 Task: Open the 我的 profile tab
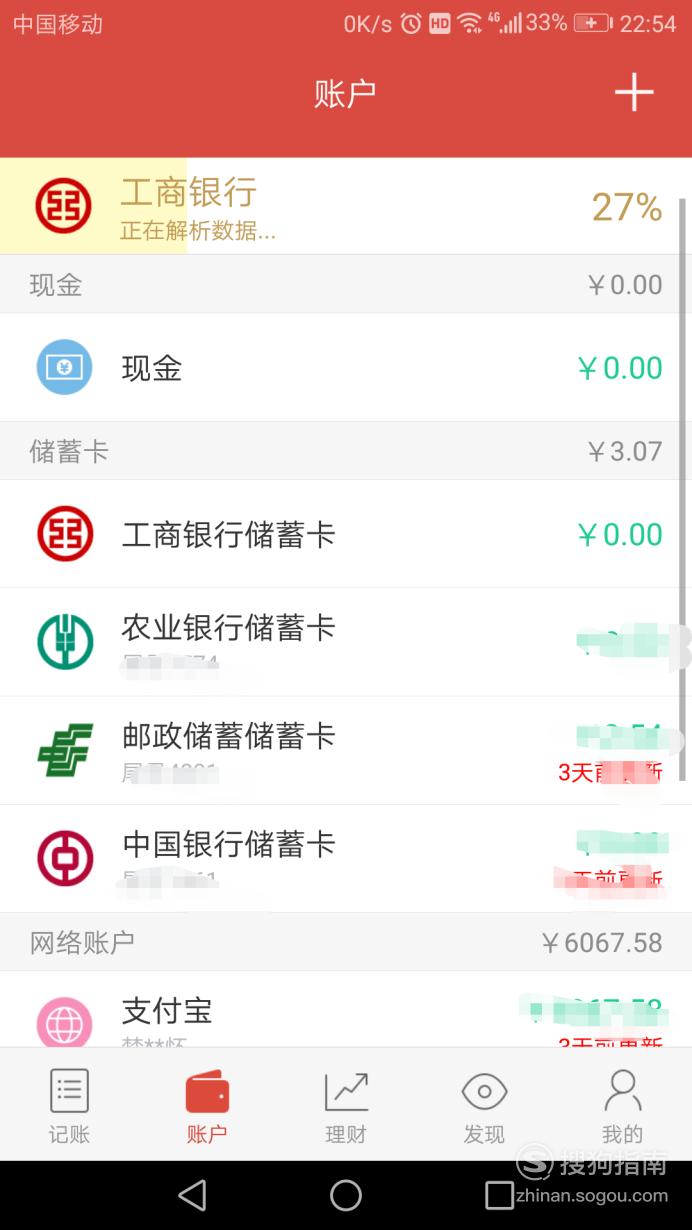point(622,1105)
